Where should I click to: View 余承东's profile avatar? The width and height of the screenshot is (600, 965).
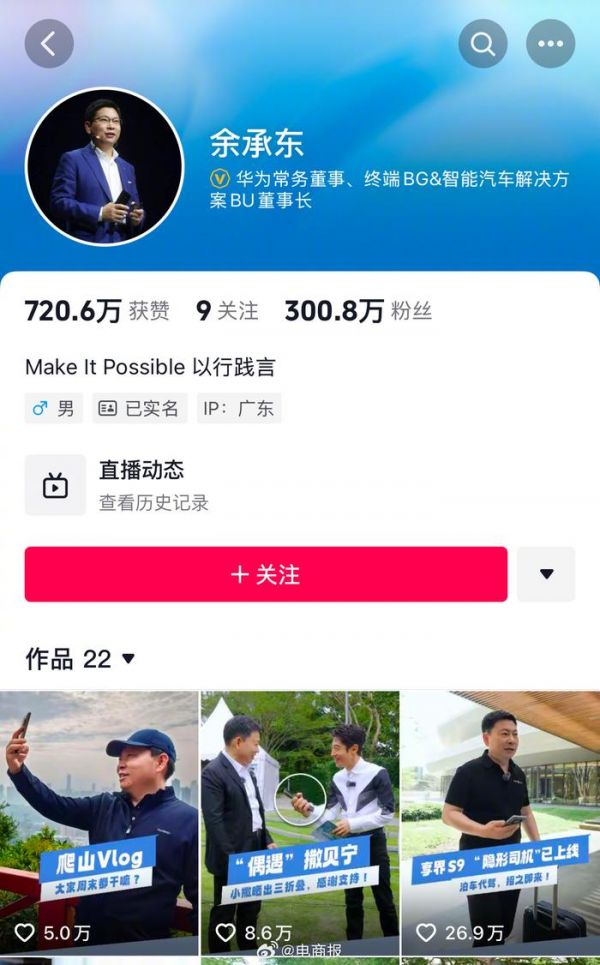click(104, 166)
